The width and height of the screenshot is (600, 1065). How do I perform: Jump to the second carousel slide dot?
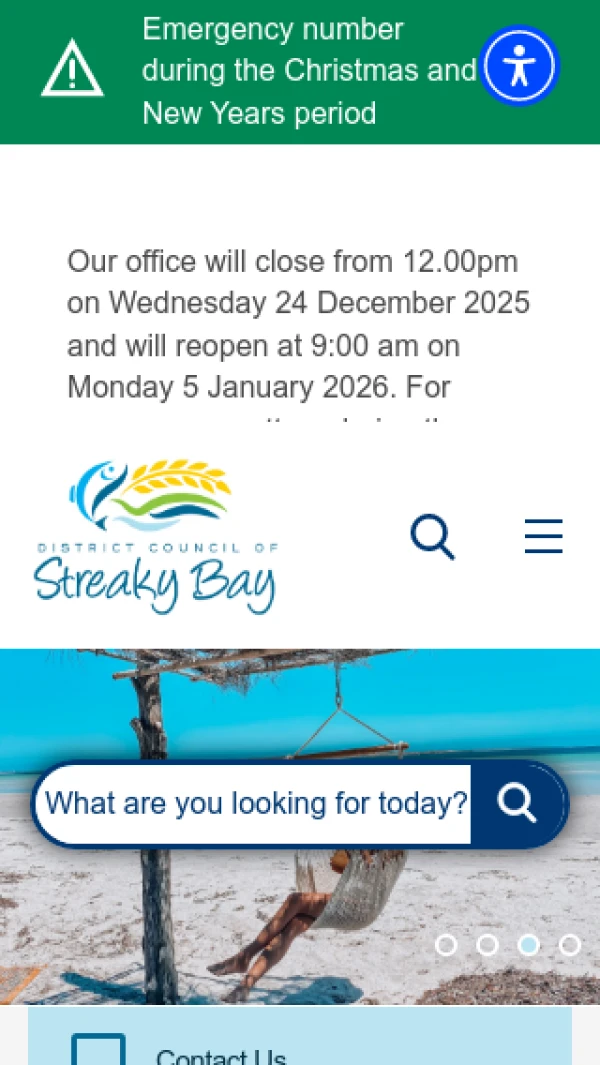487,945
